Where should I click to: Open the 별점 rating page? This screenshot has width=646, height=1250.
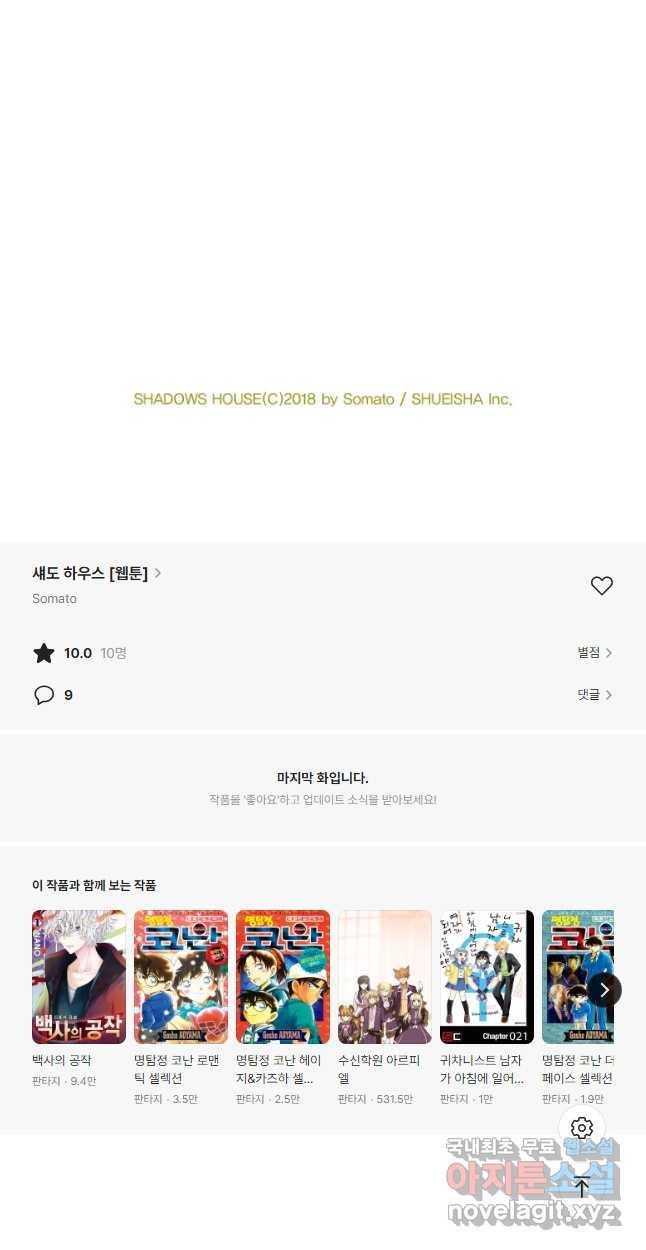pos(594,653)
